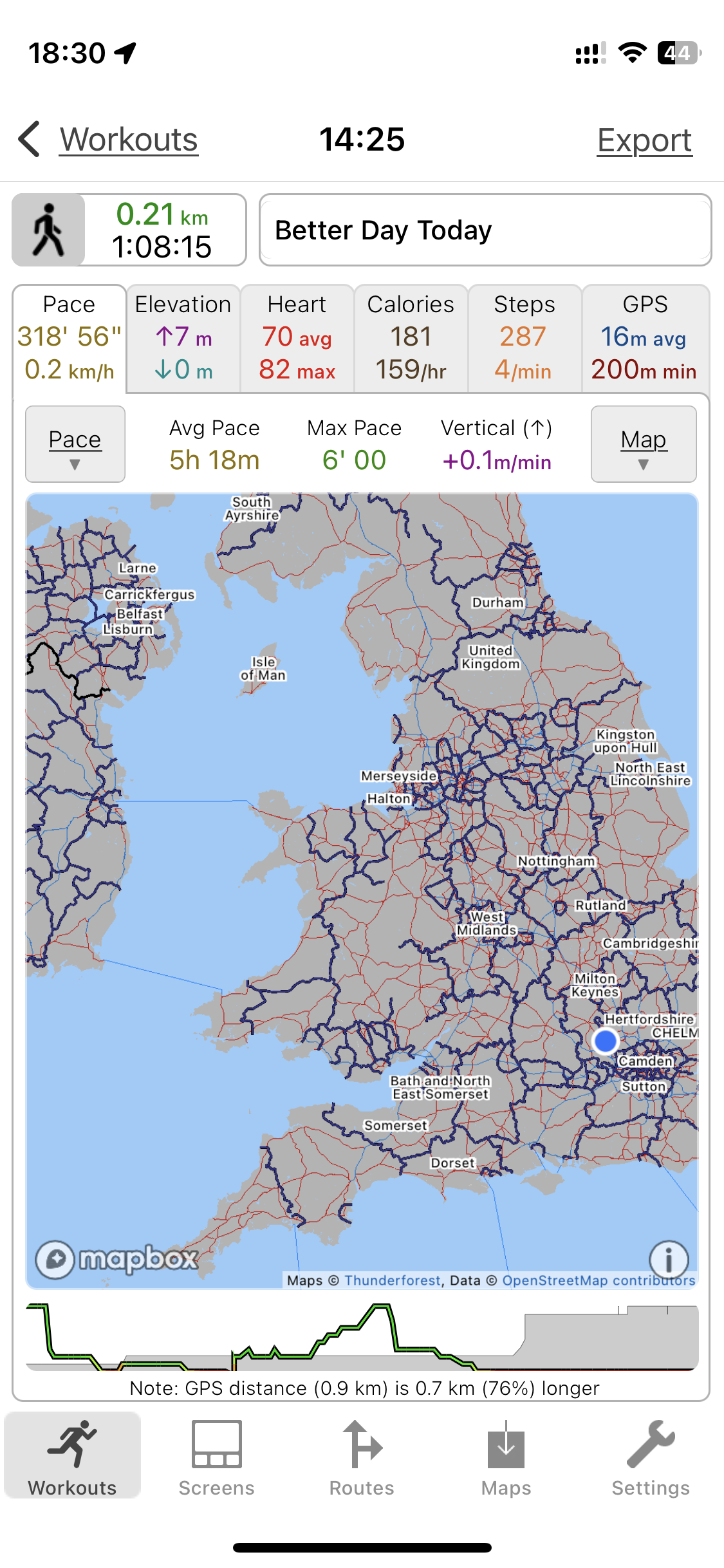Viewport: 724px width, 1568px height.
Task: Change the walking activity type icon
Action: pos(49,230)
